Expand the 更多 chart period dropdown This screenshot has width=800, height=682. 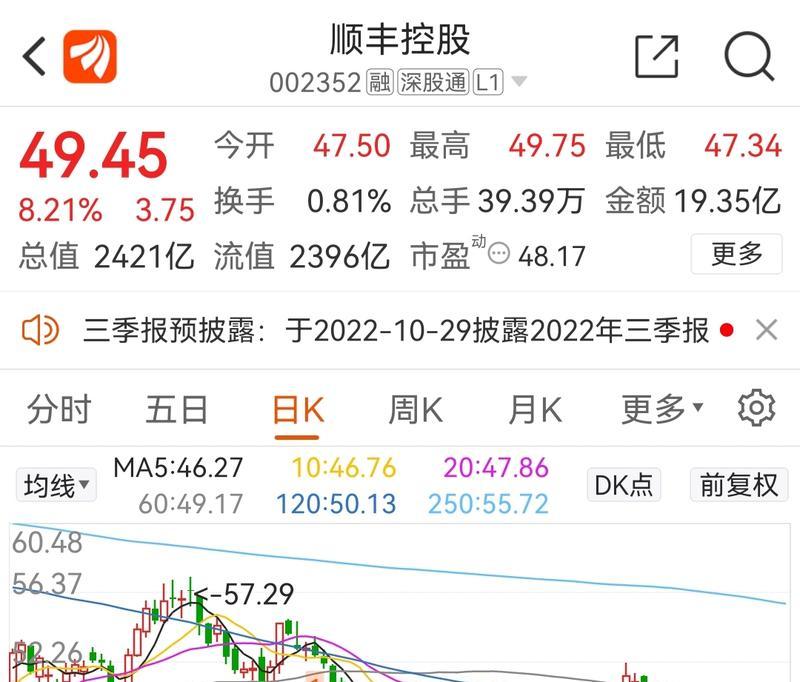[x=661, y=409]
